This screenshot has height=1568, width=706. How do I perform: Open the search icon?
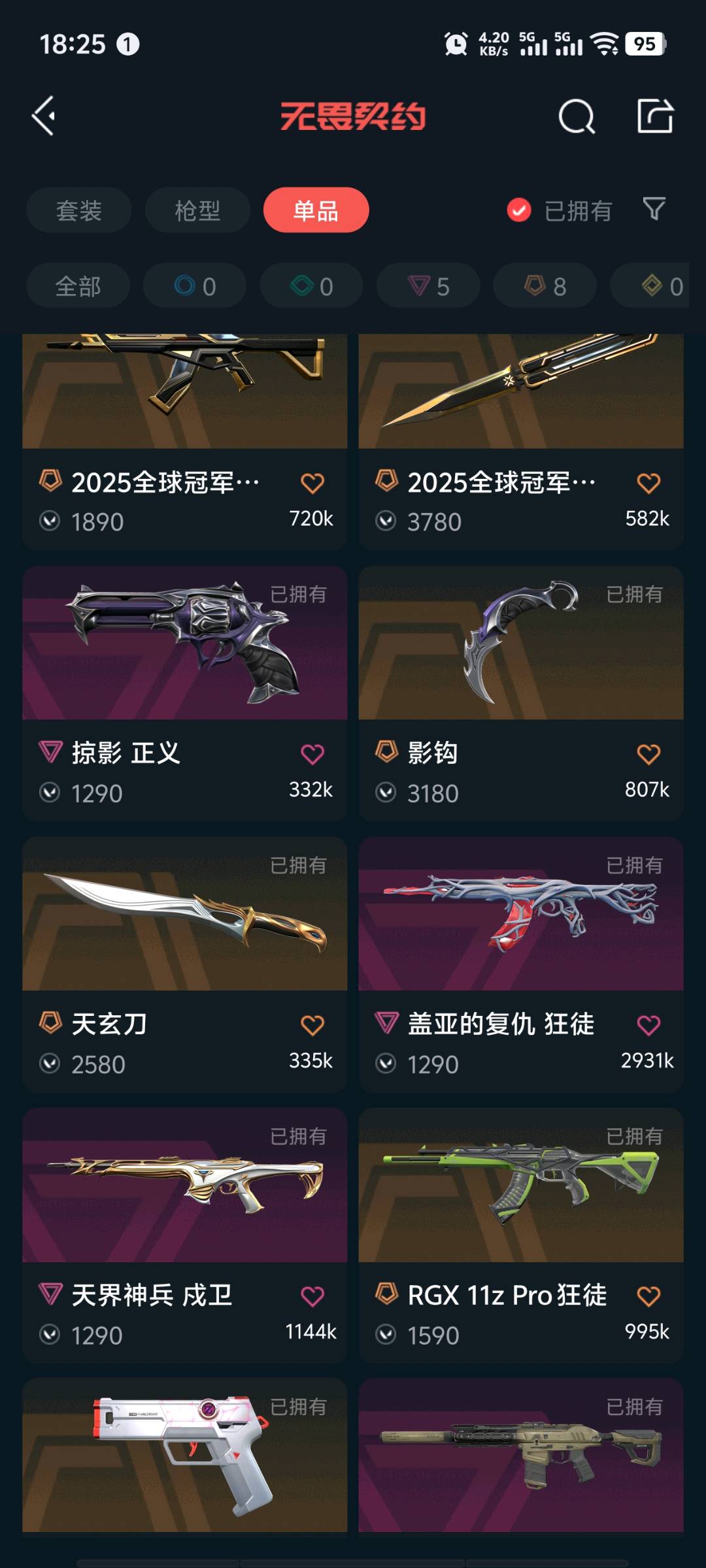(577, 118)
